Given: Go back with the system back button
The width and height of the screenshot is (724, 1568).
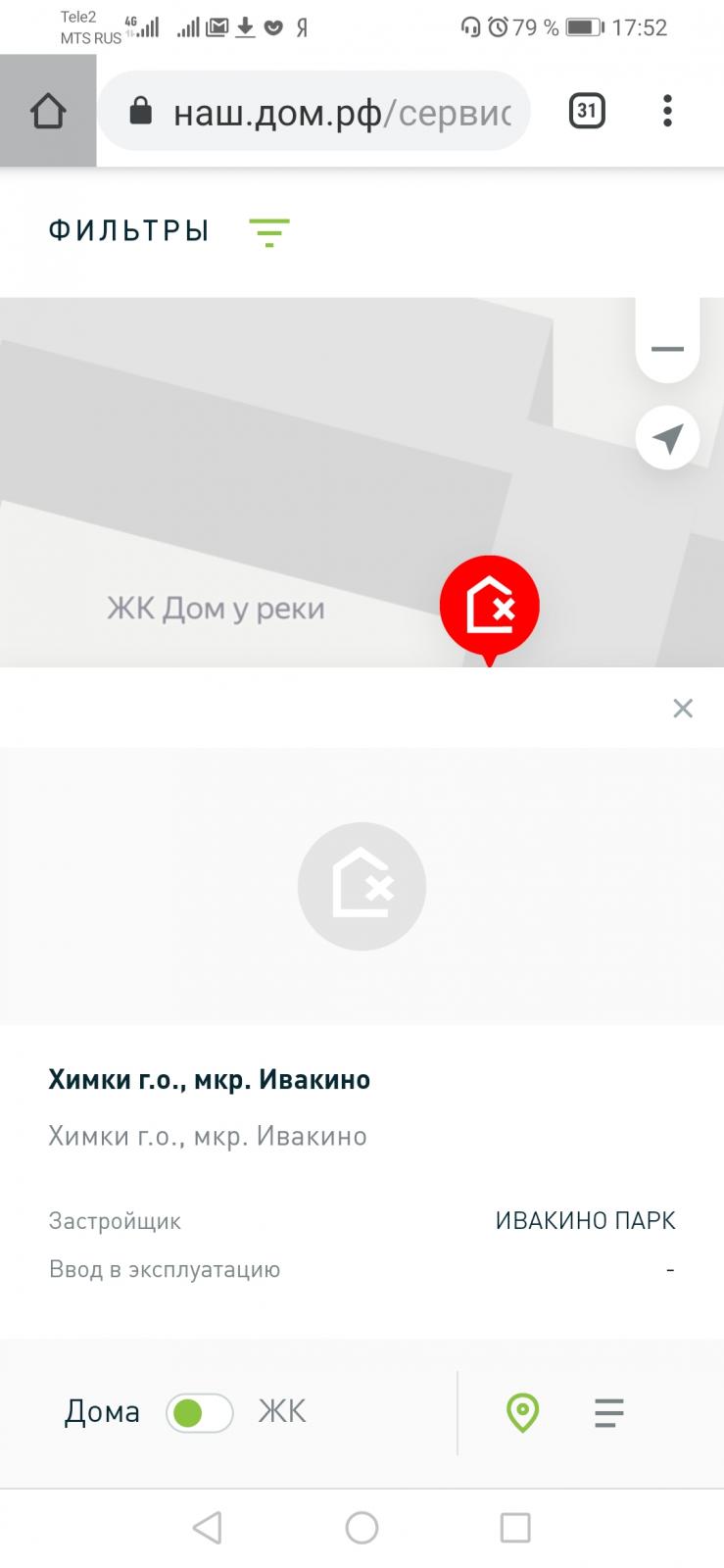Looking at the screenshot, I should (x=208, y=1528).
